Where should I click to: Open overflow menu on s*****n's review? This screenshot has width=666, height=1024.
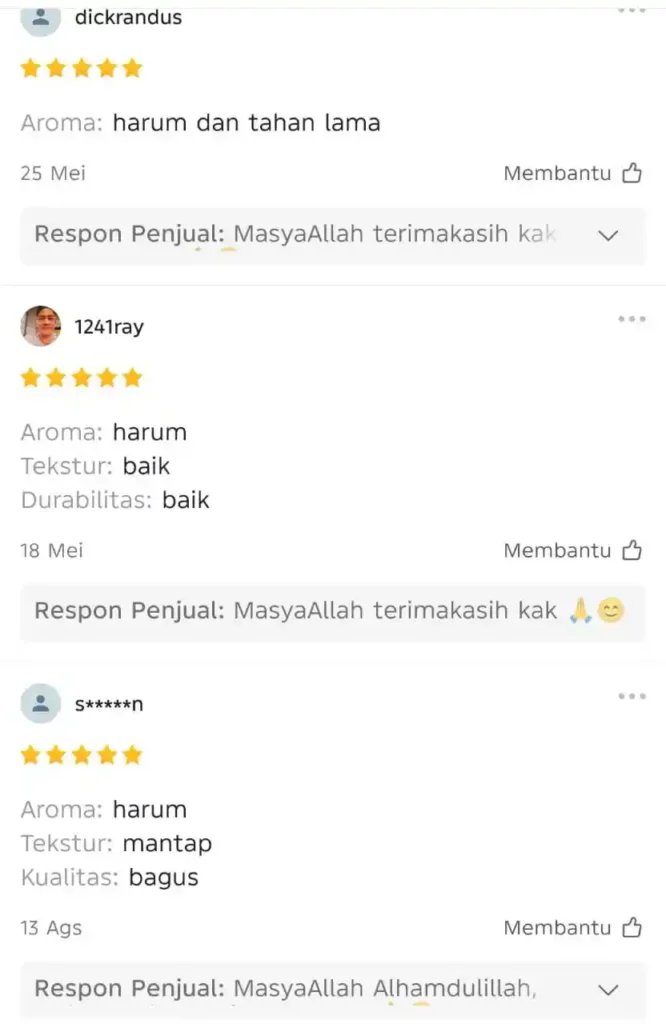[631, 696]
